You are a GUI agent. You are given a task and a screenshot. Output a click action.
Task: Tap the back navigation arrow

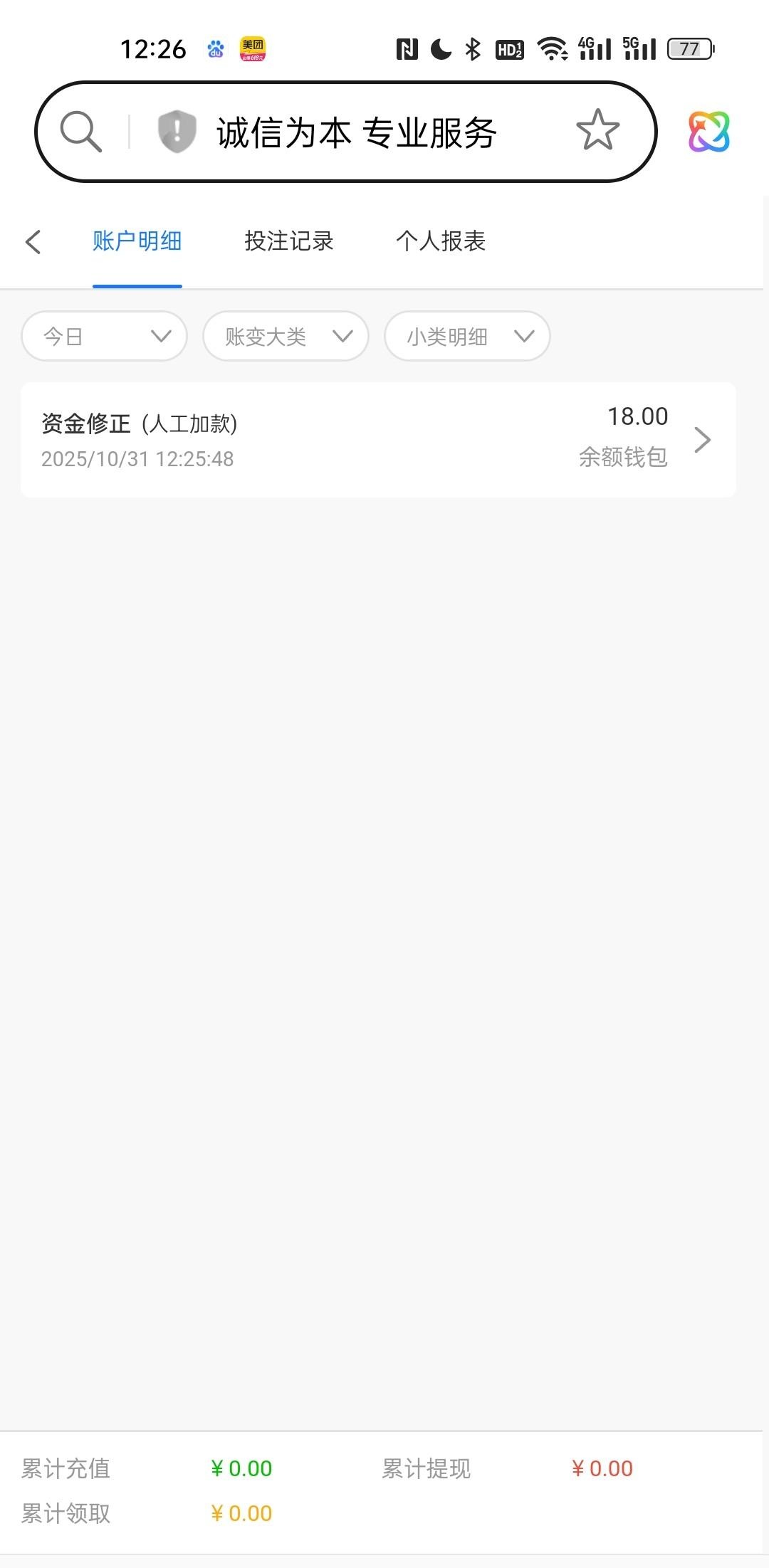33,242
